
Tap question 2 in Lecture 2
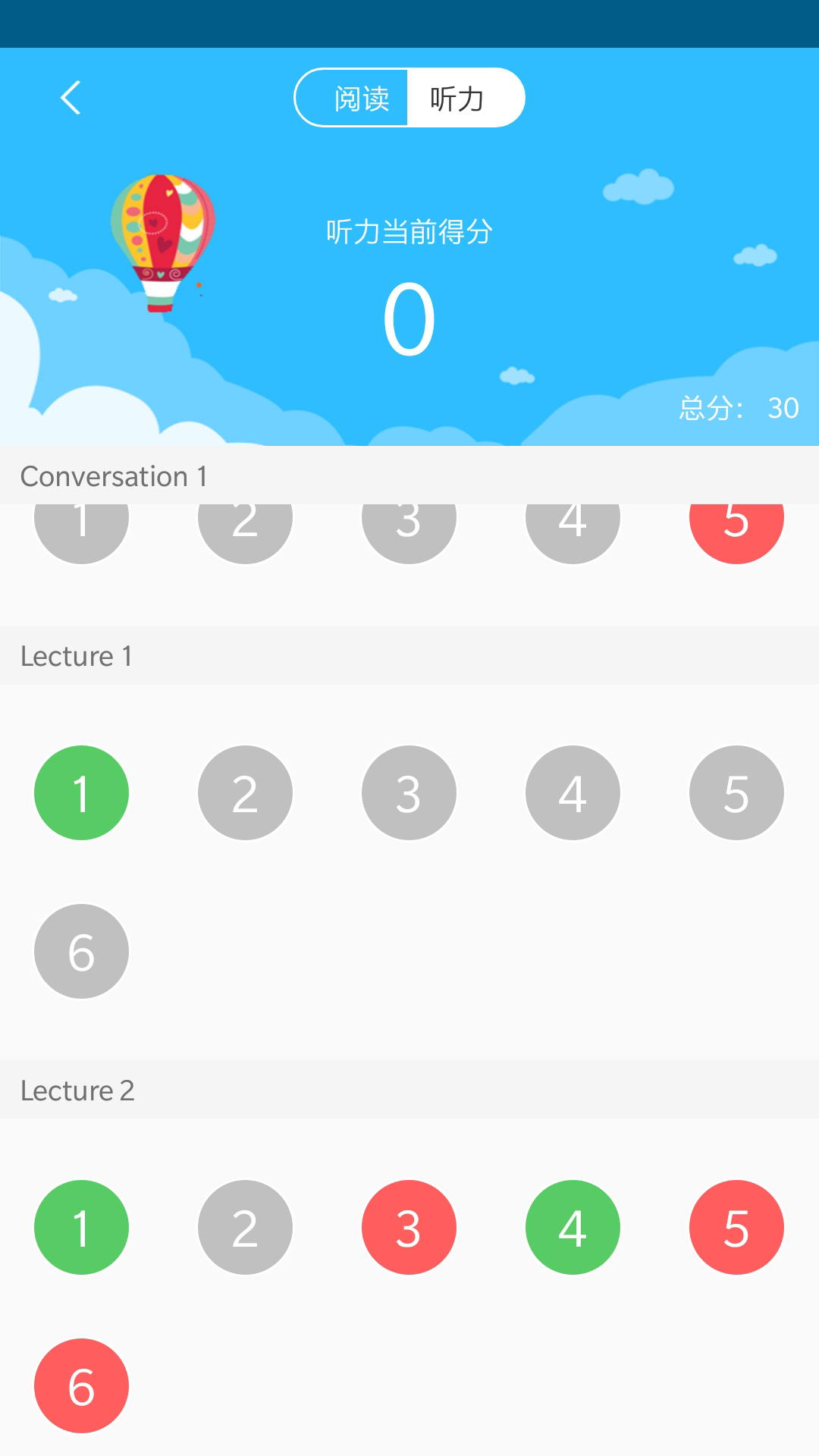(x=245, y=1227)
